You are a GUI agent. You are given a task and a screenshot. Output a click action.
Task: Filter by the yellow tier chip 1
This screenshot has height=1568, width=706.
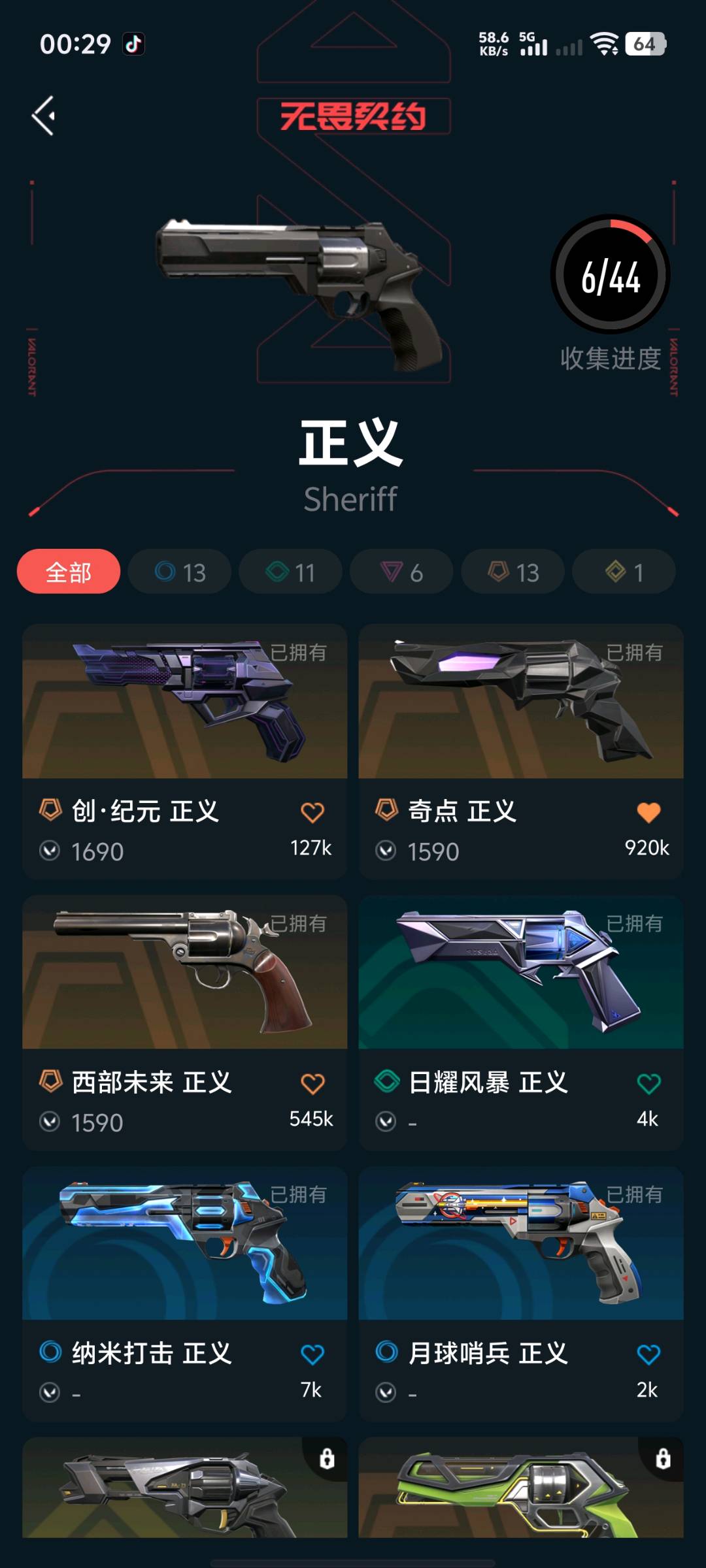point(624,572)
